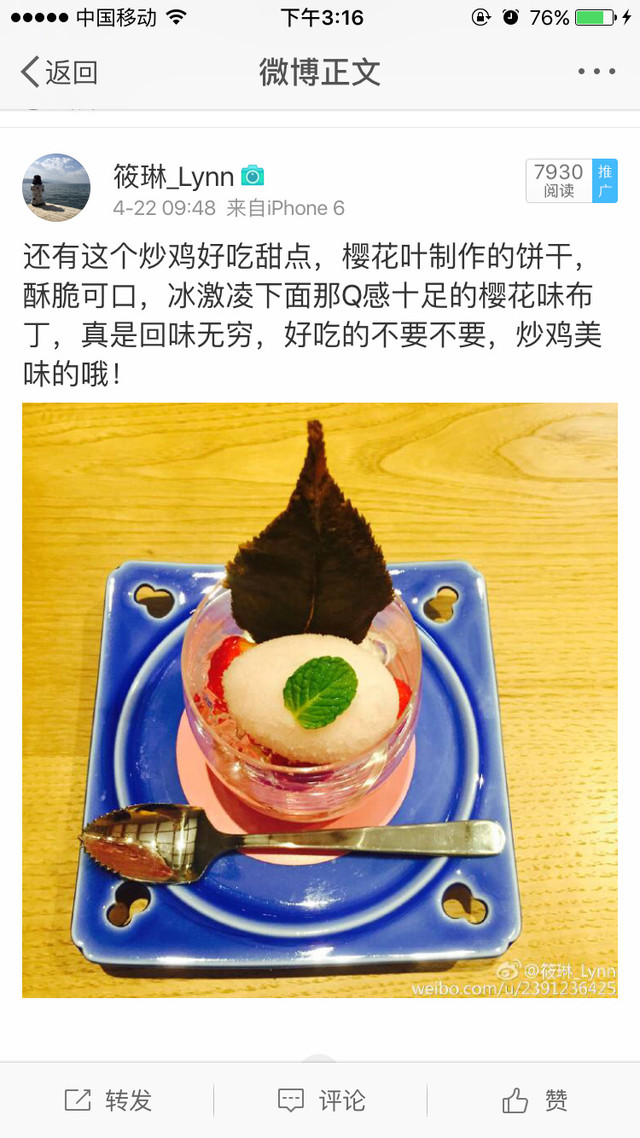This screenshot has height=1138, width=640.
Task: Open the 推广 promote button
Action: [x=604, y=181]
